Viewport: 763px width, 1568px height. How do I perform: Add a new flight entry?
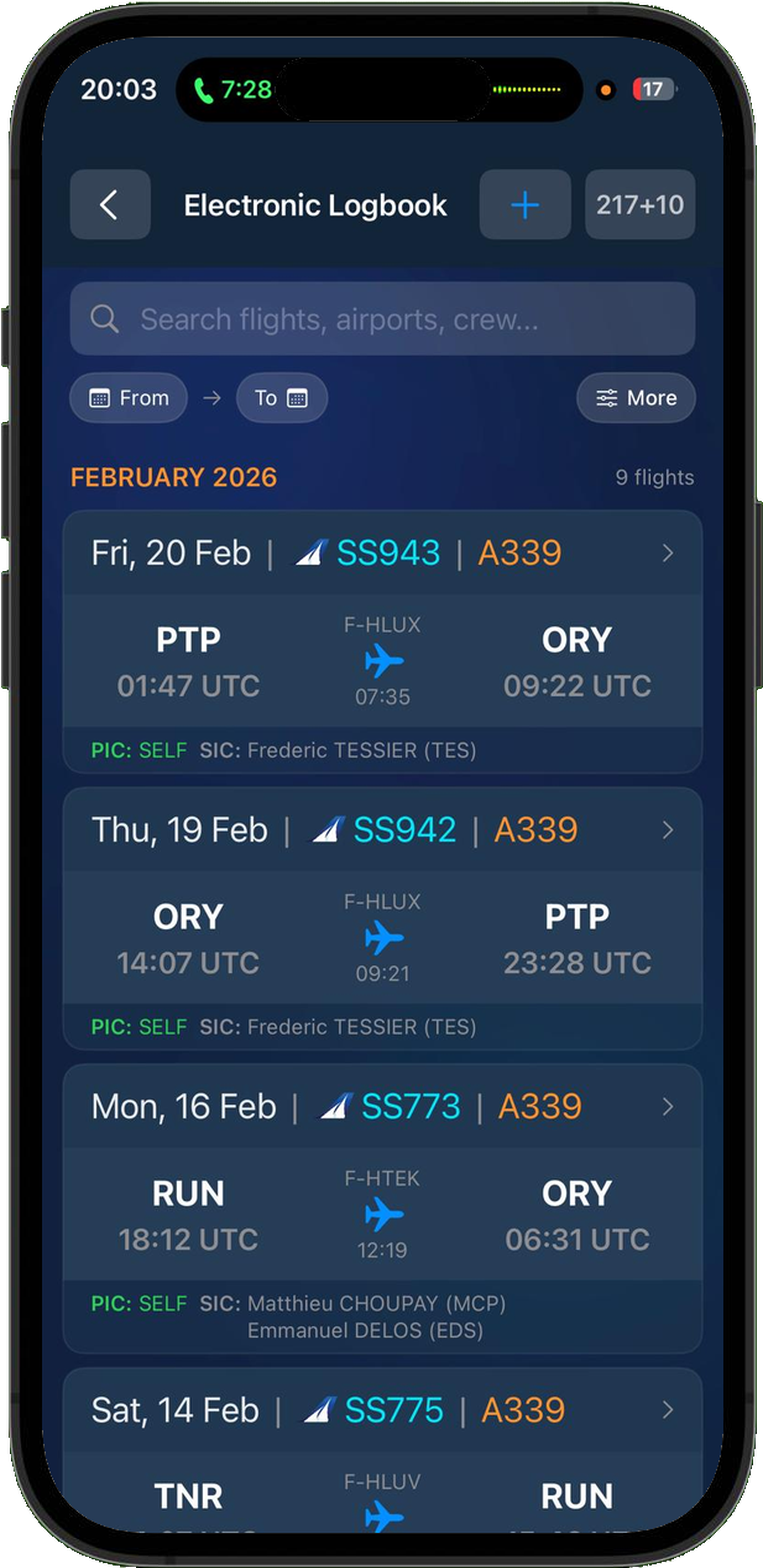(x=525, y=205)
